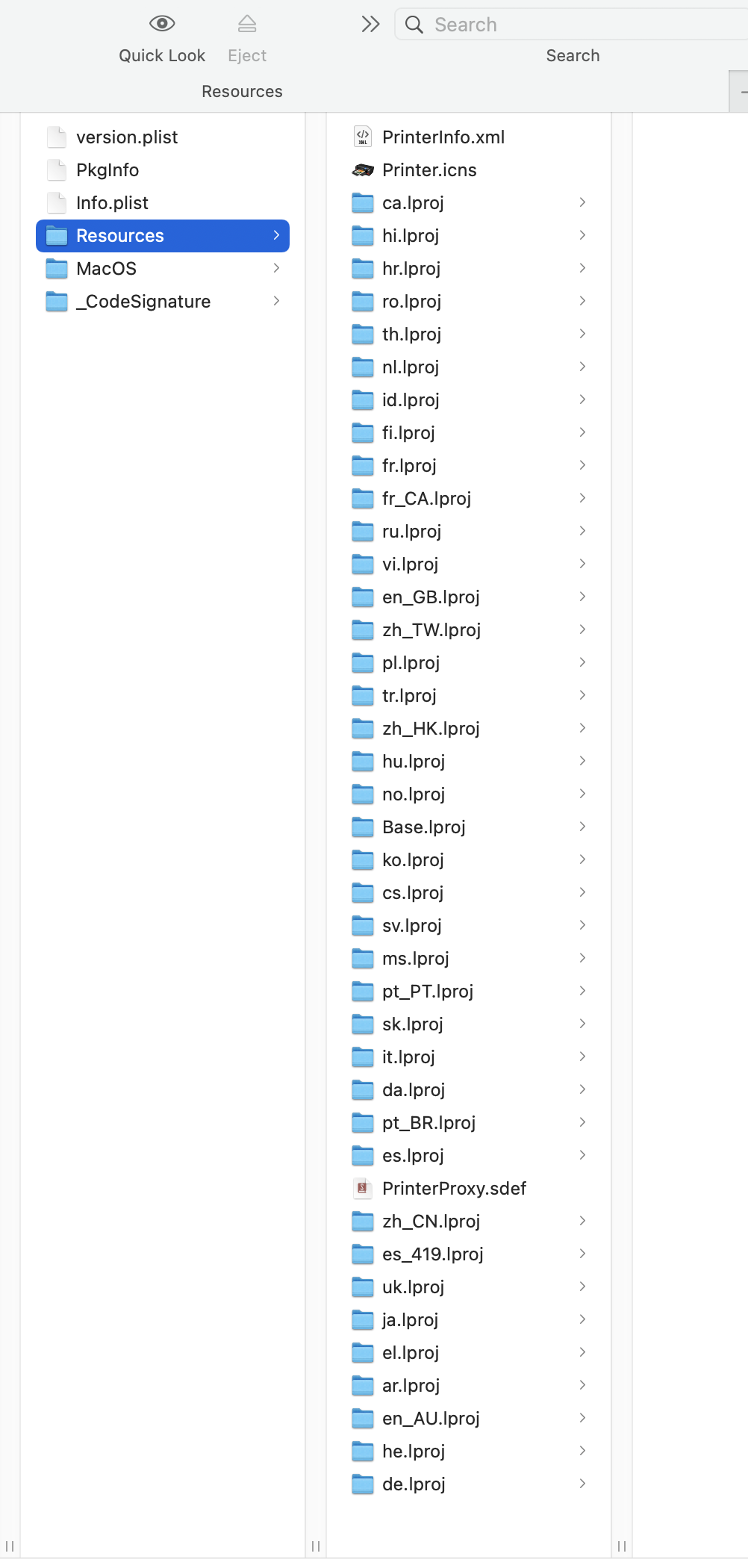This screenshot has width=748, height=1568.
Task: Select the version.plist file
Action: coord(127,137)
